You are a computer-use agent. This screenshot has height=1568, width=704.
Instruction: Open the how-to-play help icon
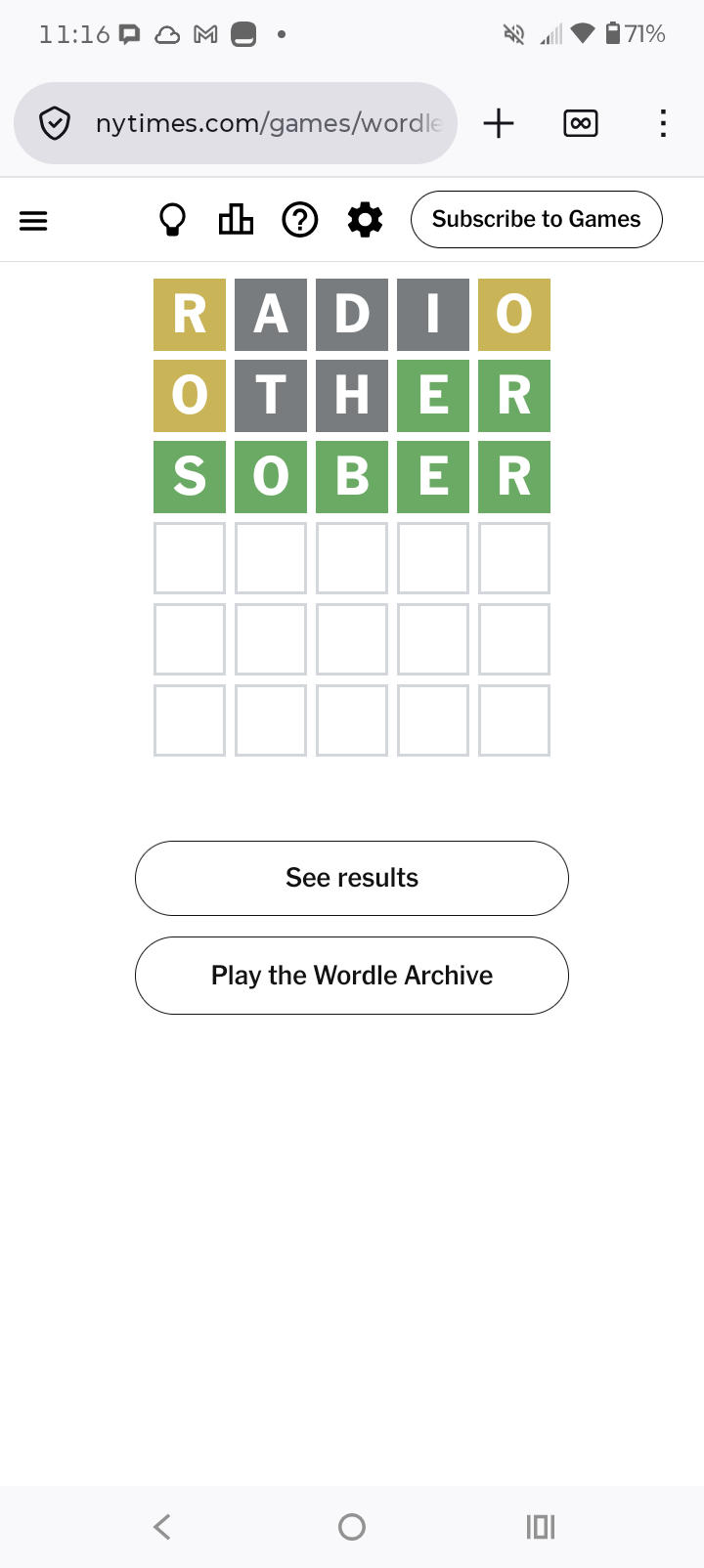point(300,220)
